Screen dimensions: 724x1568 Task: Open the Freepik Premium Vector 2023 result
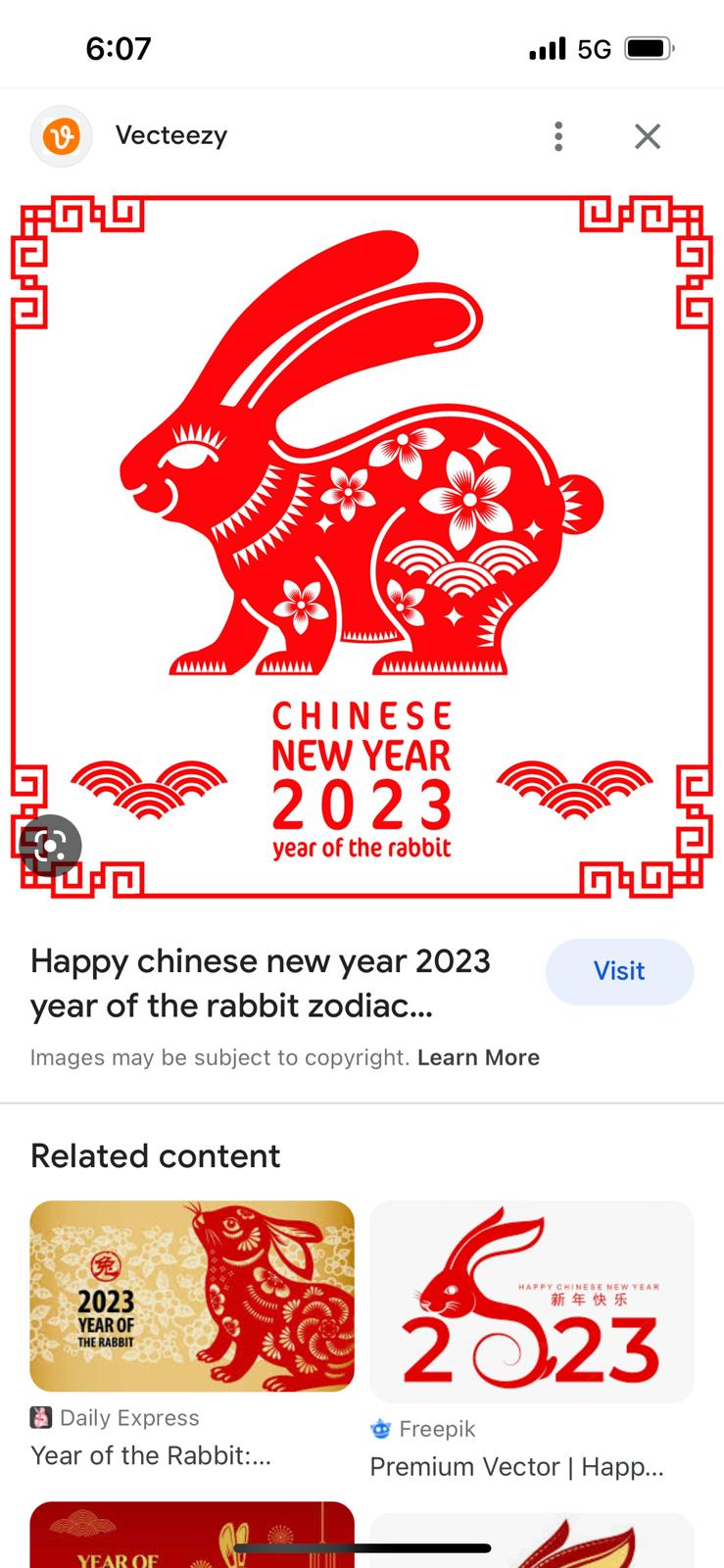pos(531,1341)
